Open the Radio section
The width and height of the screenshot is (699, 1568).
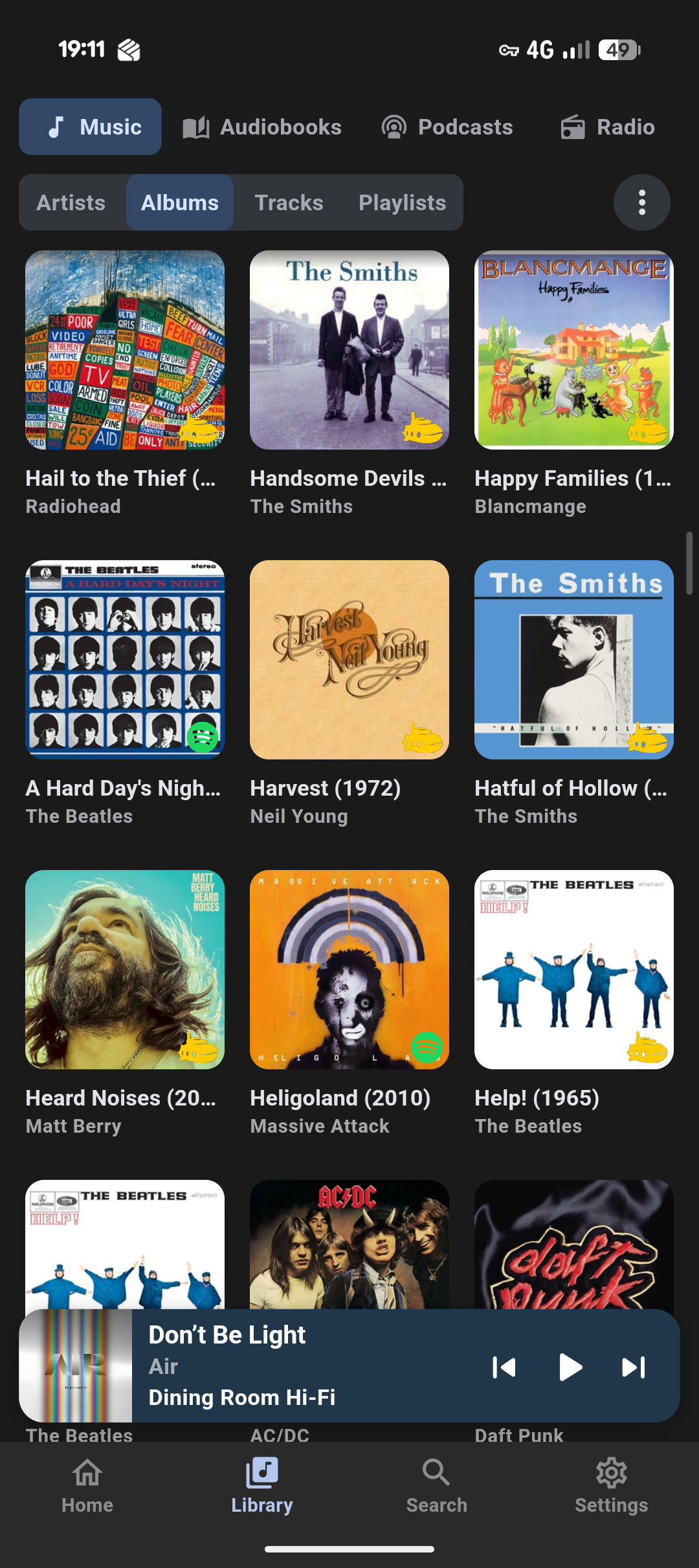click(607, 127)
